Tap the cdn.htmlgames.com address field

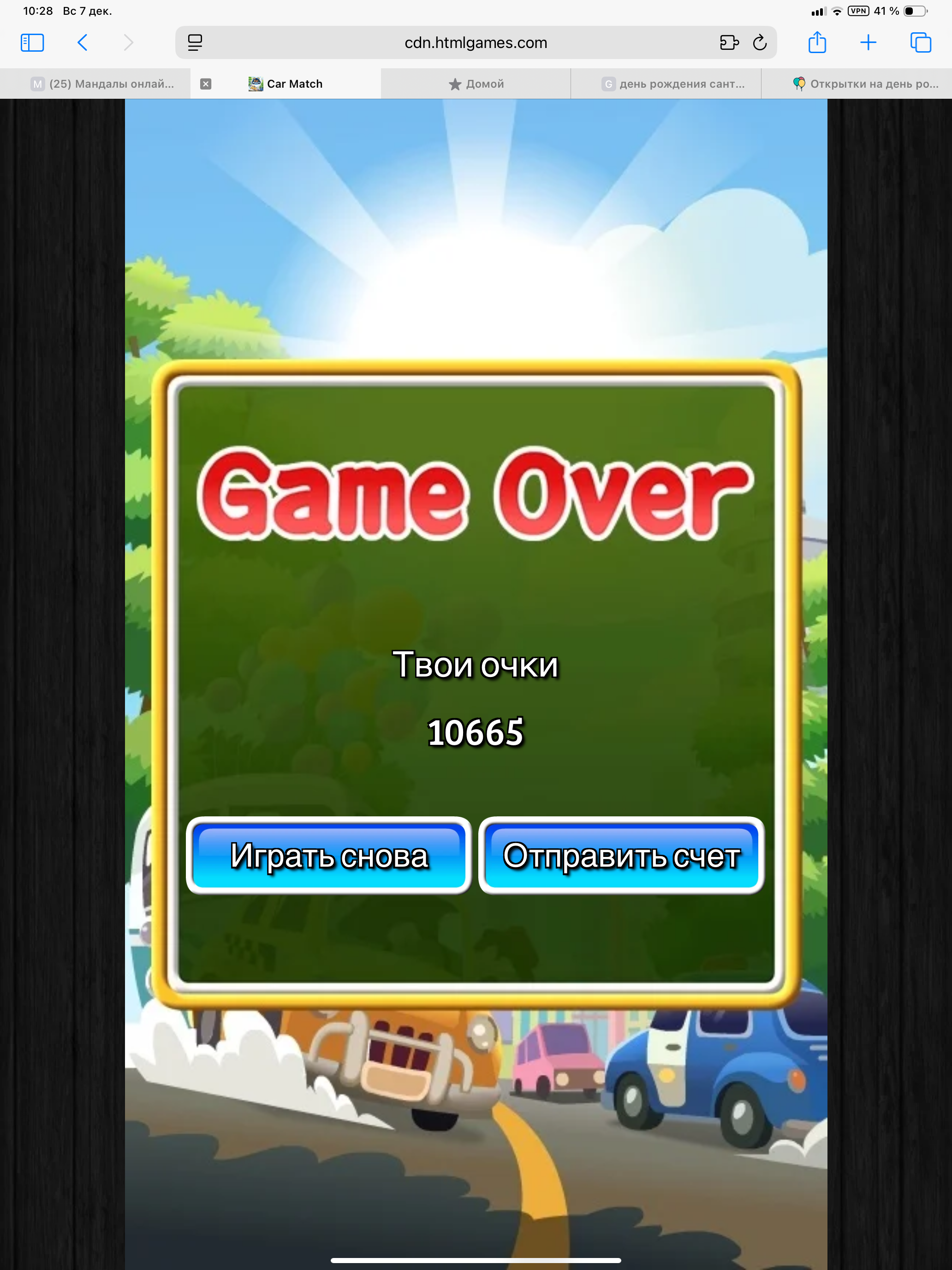pyautogui.click(x=475, y=42)
